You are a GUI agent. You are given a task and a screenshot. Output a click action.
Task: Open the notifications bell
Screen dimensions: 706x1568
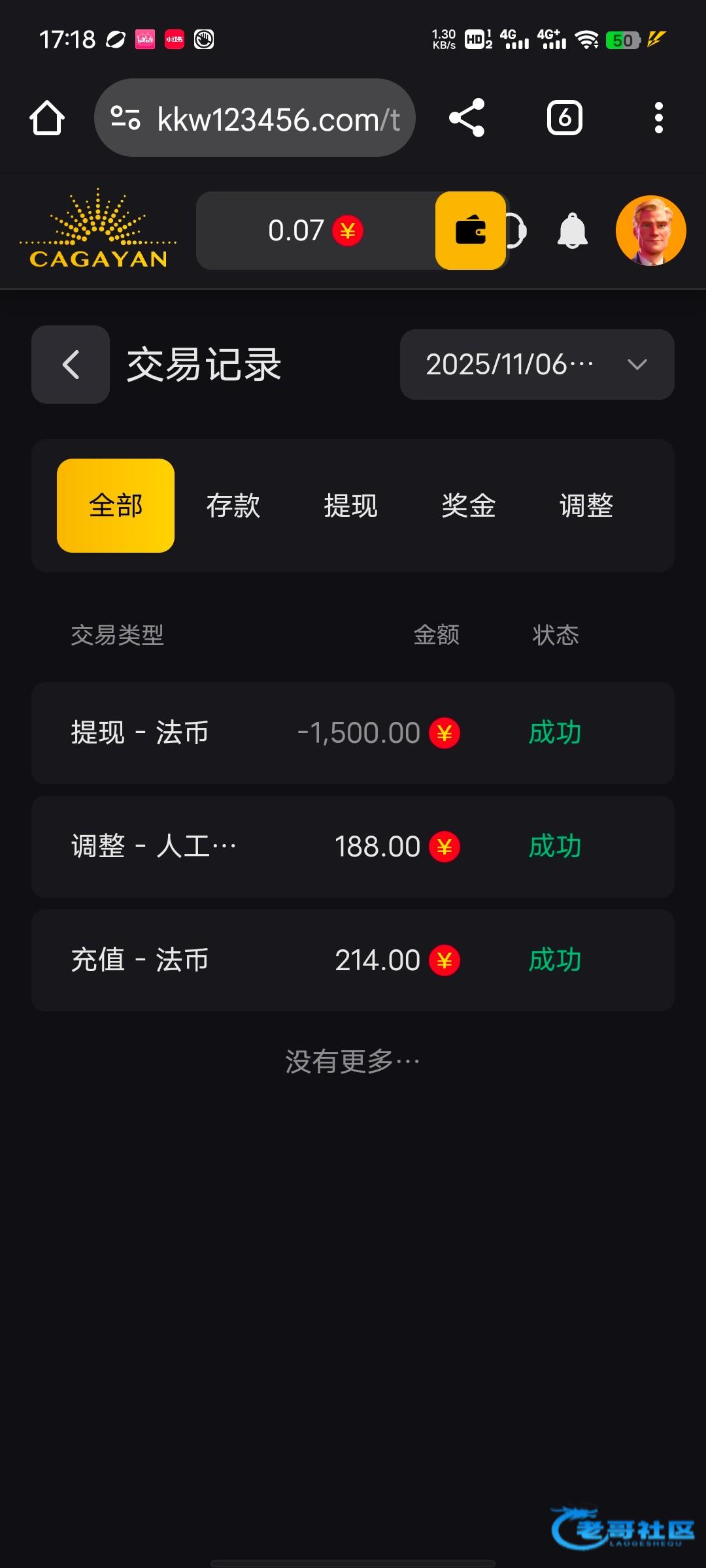pyautogui.click(x=572, y=231)
